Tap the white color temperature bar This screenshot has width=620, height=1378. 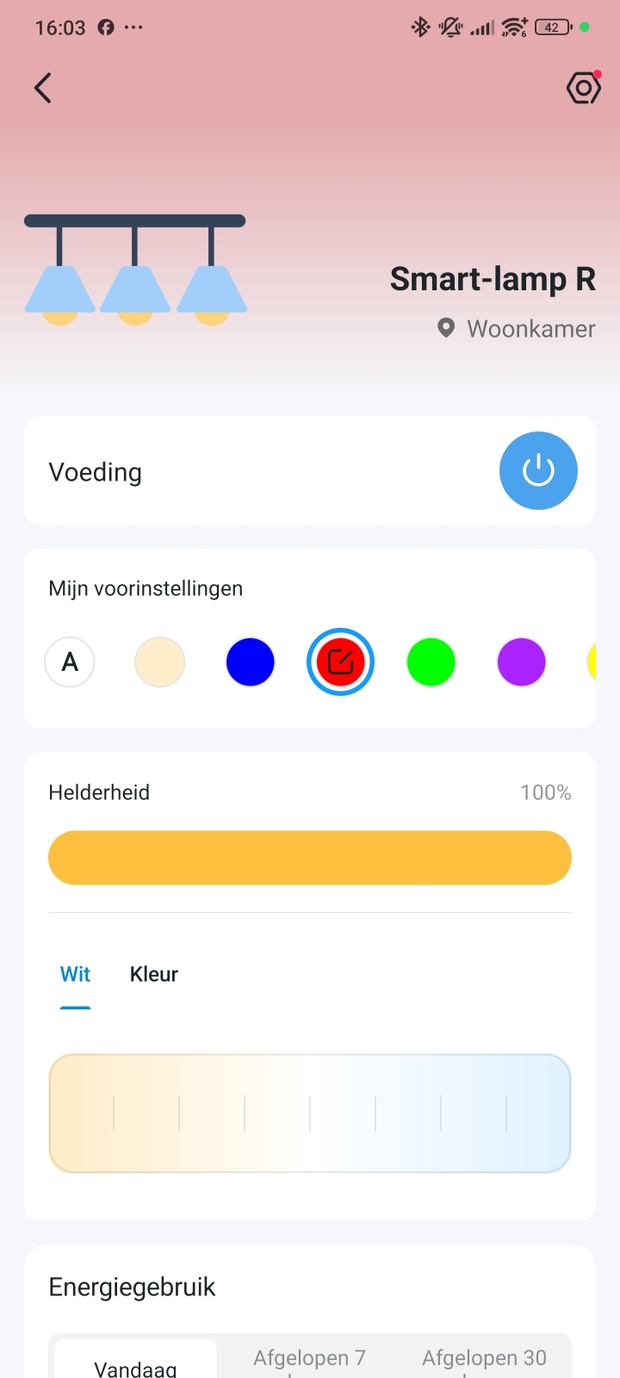pyautogui.click(x=310, y=1113)
